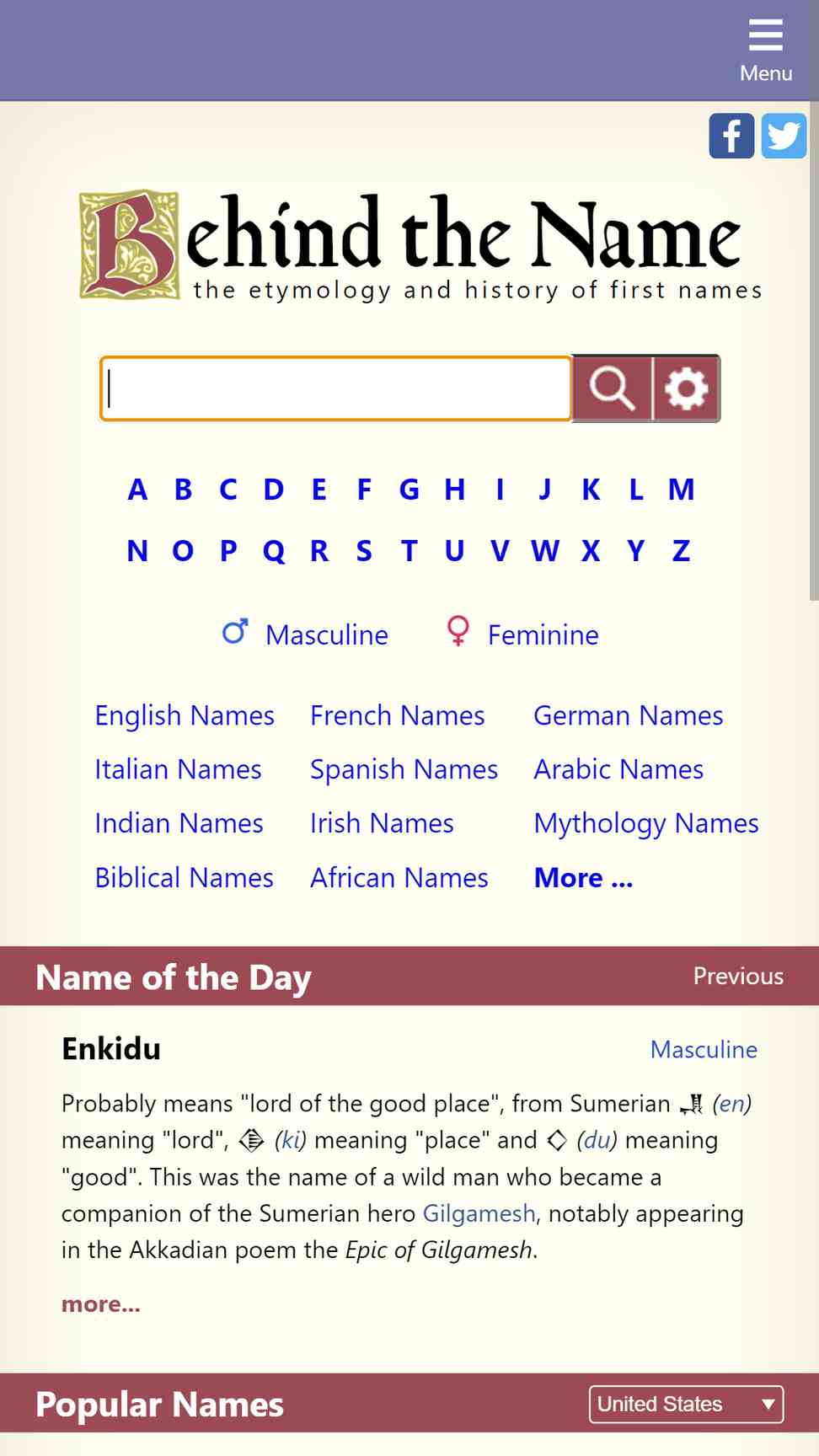Viewport: 819px width, 1456px height.
Task: Expand the United States country dropdown
Action: tap(686, 1404)
